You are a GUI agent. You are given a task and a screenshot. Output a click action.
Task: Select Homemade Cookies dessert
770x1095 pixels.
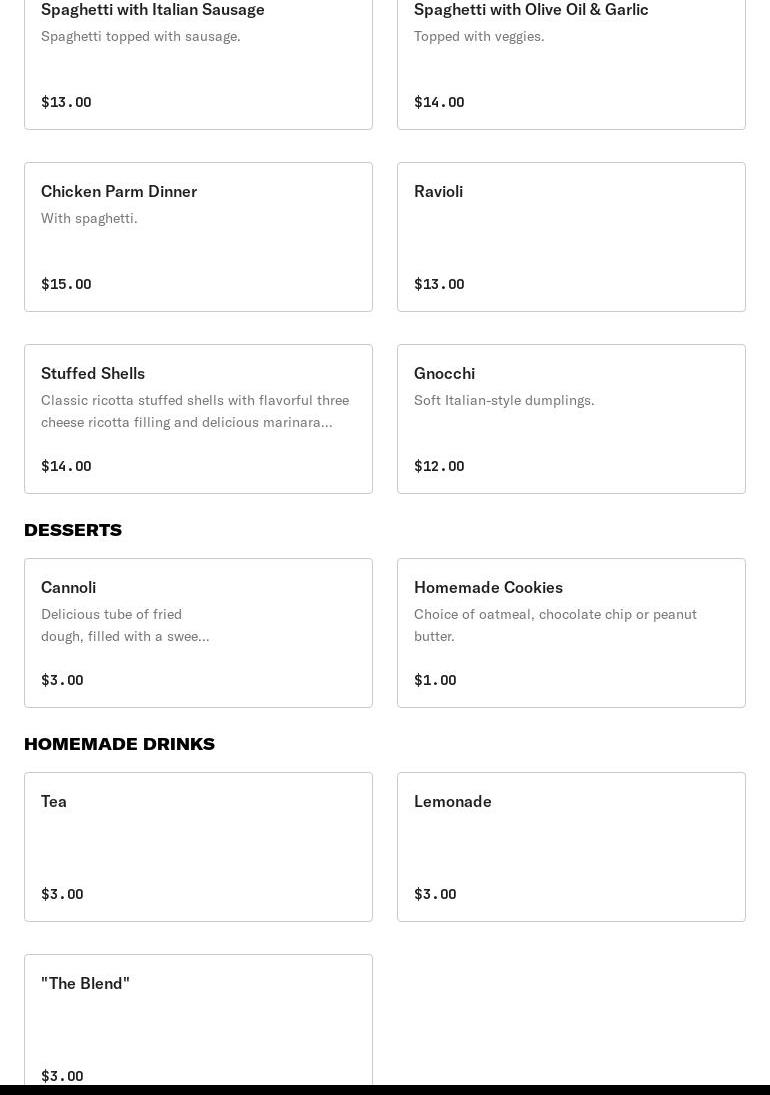point(571,633)
